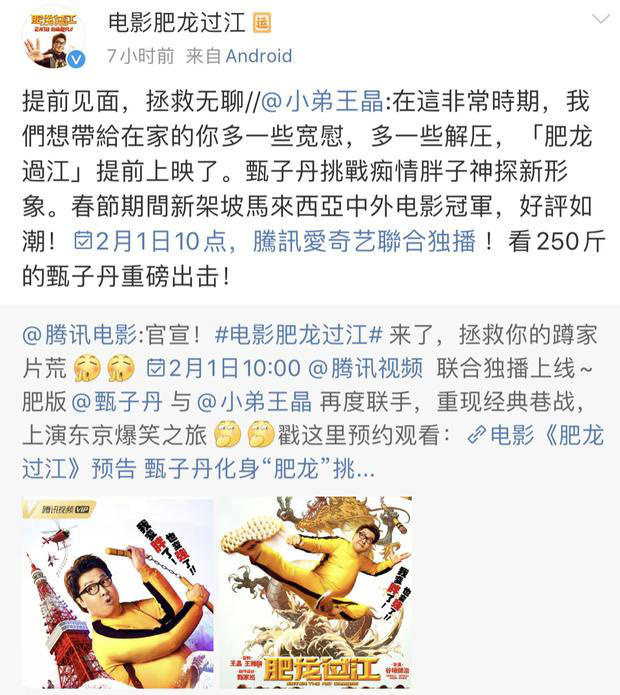Open the #电影肥龙过江# hashtag

click(x=299, y=333)
